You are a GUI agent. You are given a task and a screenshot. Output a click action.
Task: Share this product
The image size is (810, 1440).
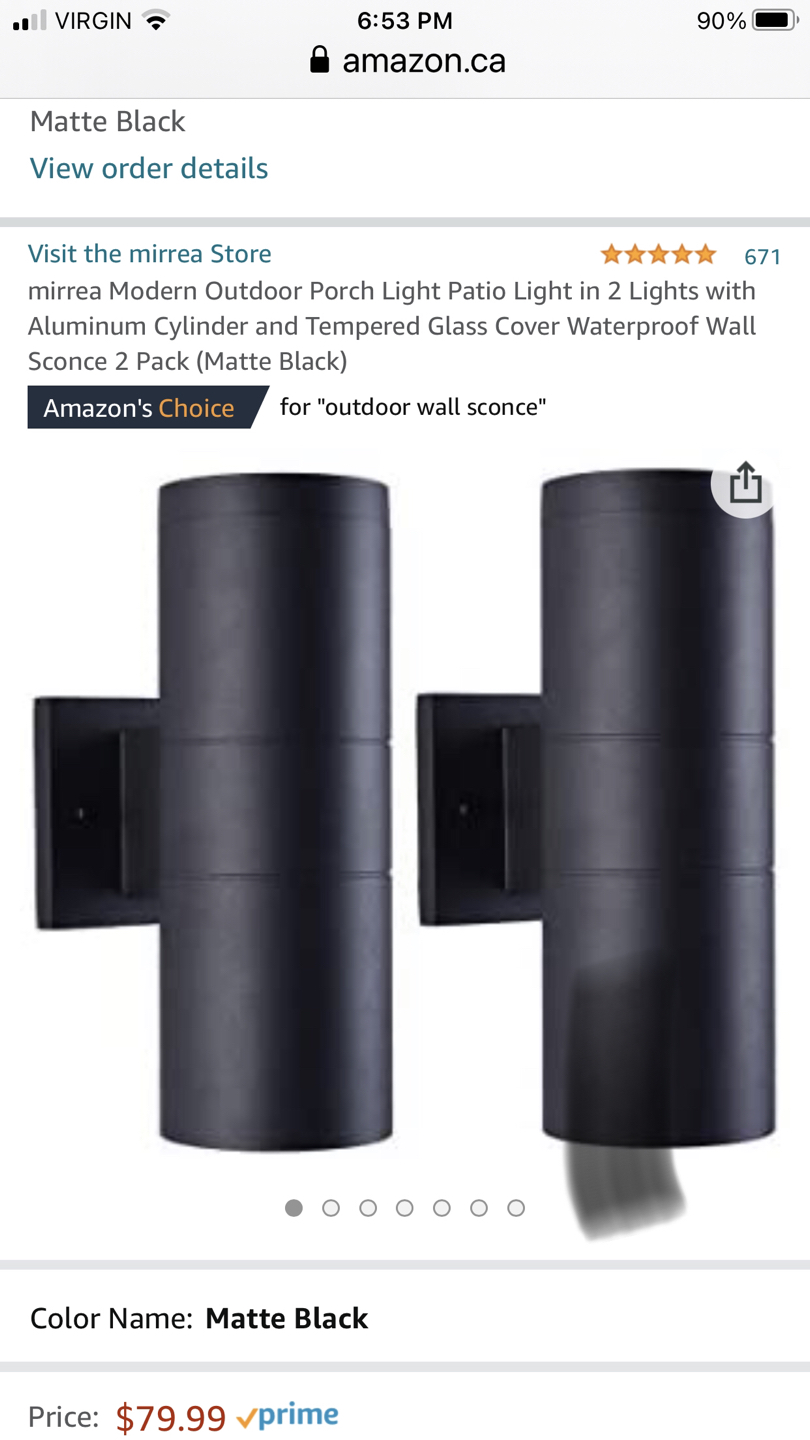(x=745, y=485)
